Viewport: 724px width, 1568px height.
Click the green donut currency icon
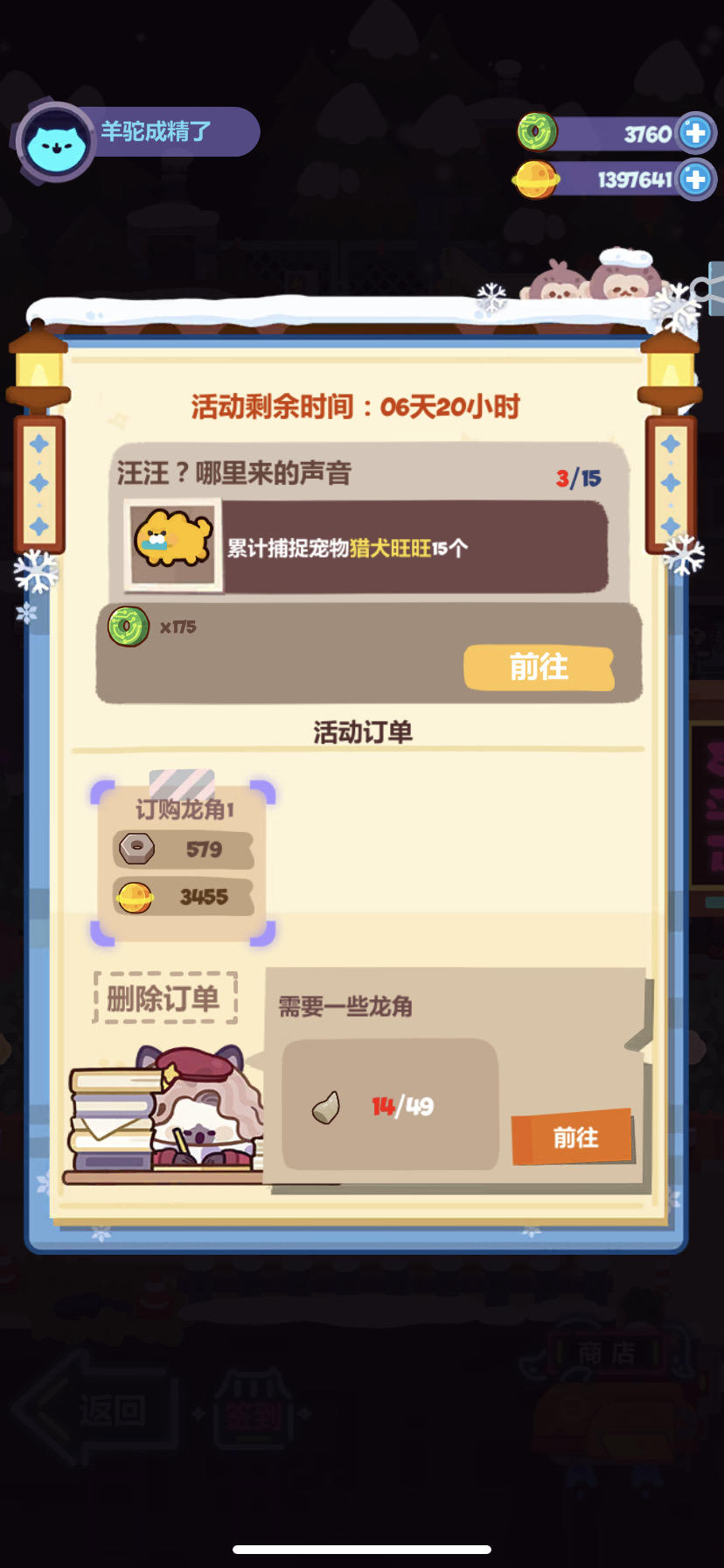click(x=535, y=131)
